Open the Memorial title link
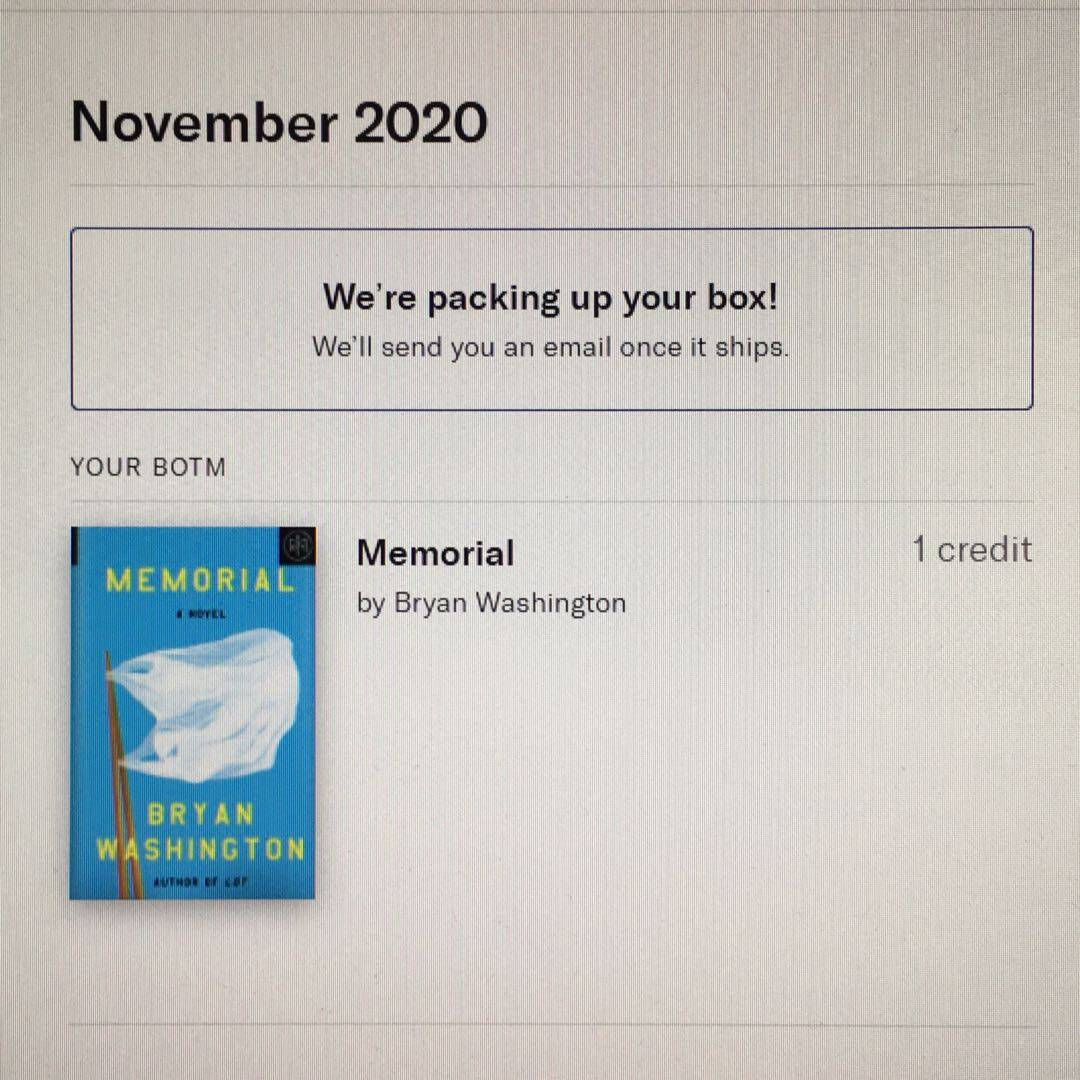 [435, 553]
